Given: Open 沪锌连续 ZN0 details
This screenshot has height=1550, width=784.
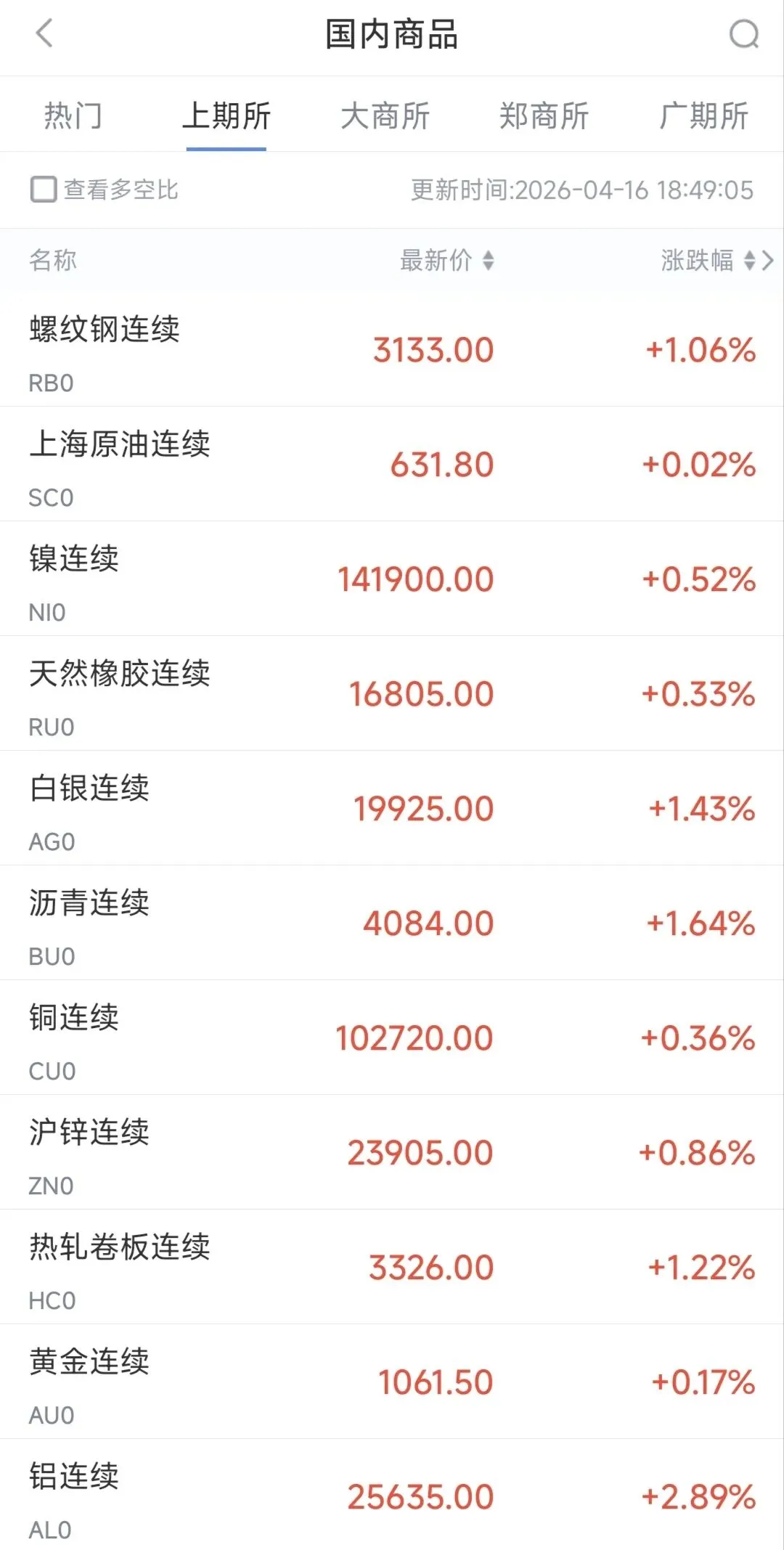Looking at the screenshot, I should (392, 1153).
